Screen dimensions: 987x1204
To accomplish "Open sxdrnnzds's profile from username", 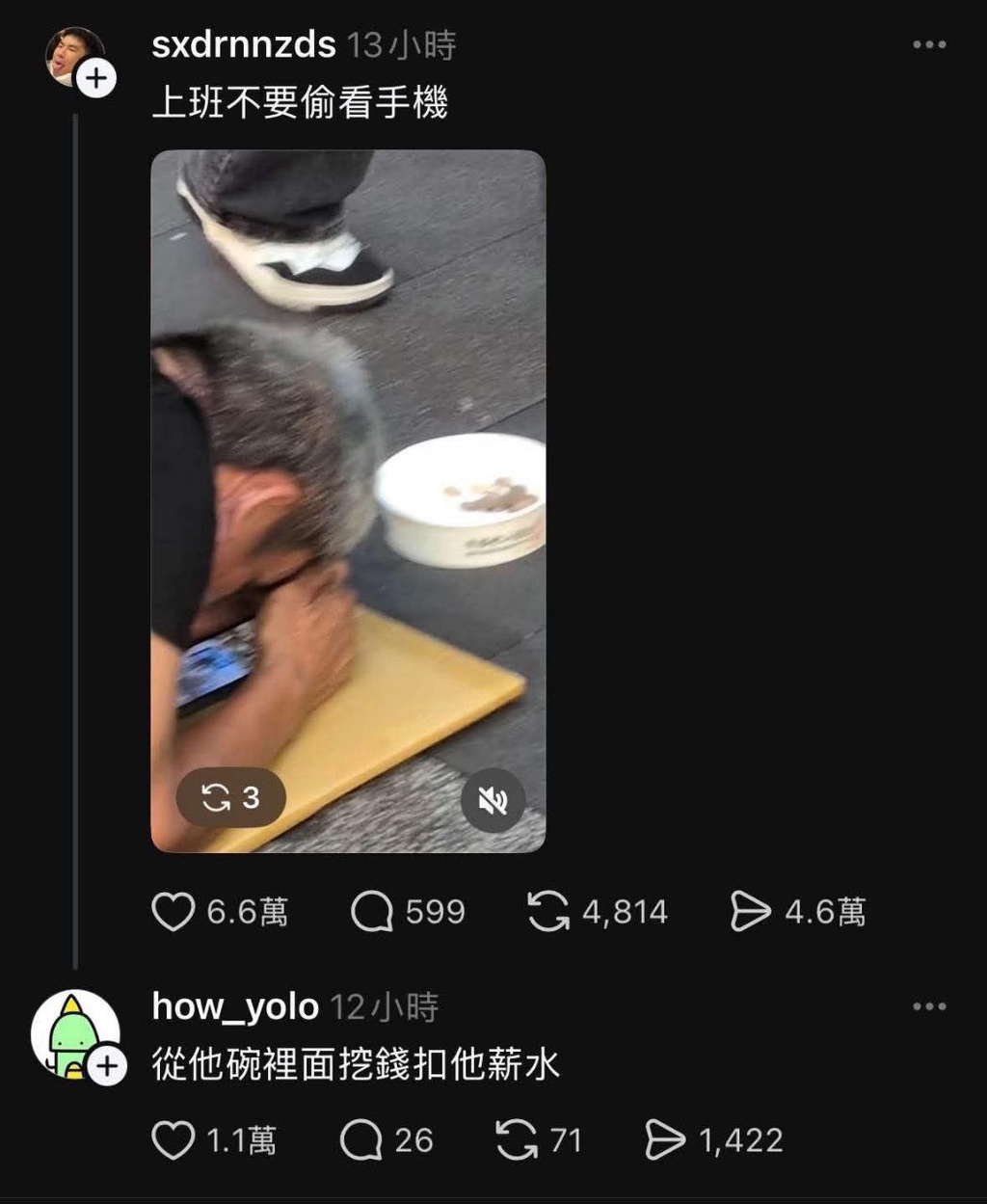I will point(243,44).
